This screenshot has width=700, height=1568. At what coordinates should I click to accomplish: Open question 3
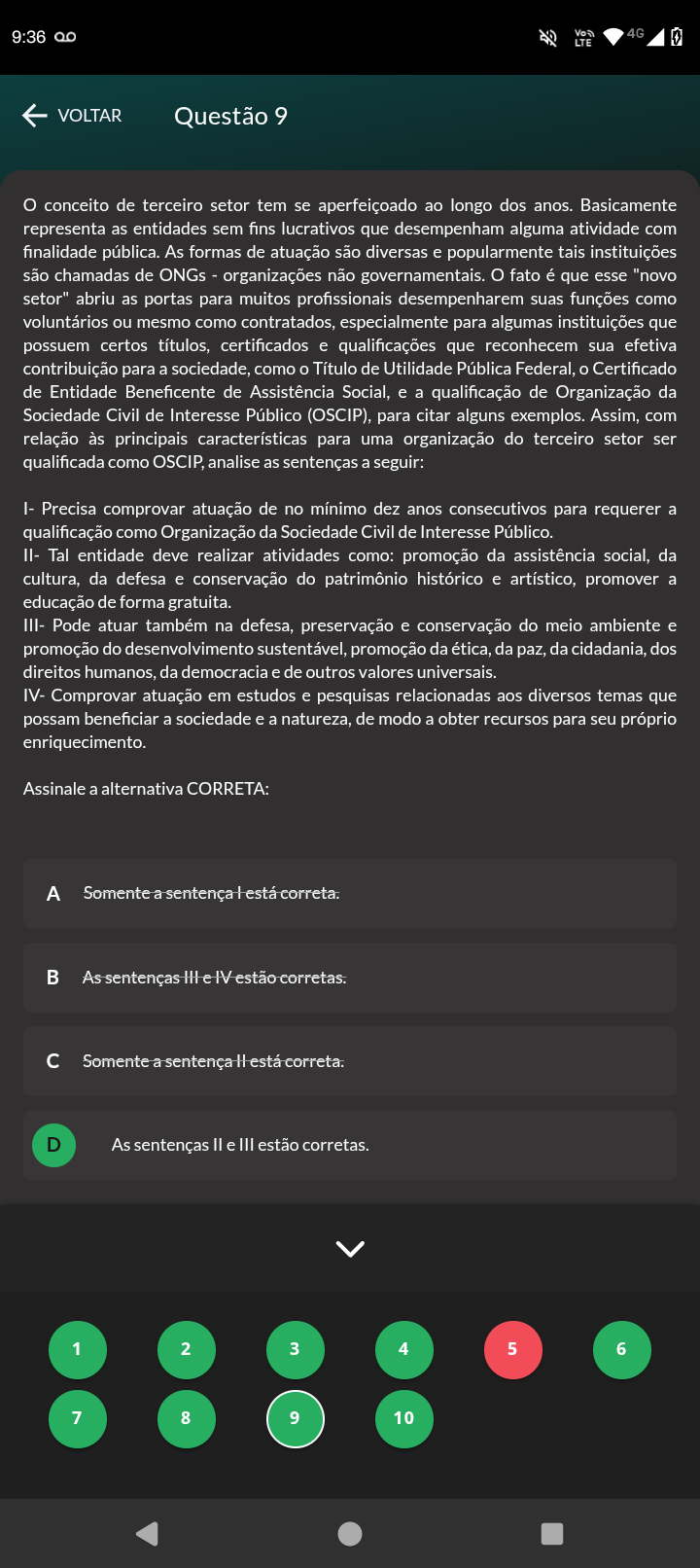coord(296,1349)
